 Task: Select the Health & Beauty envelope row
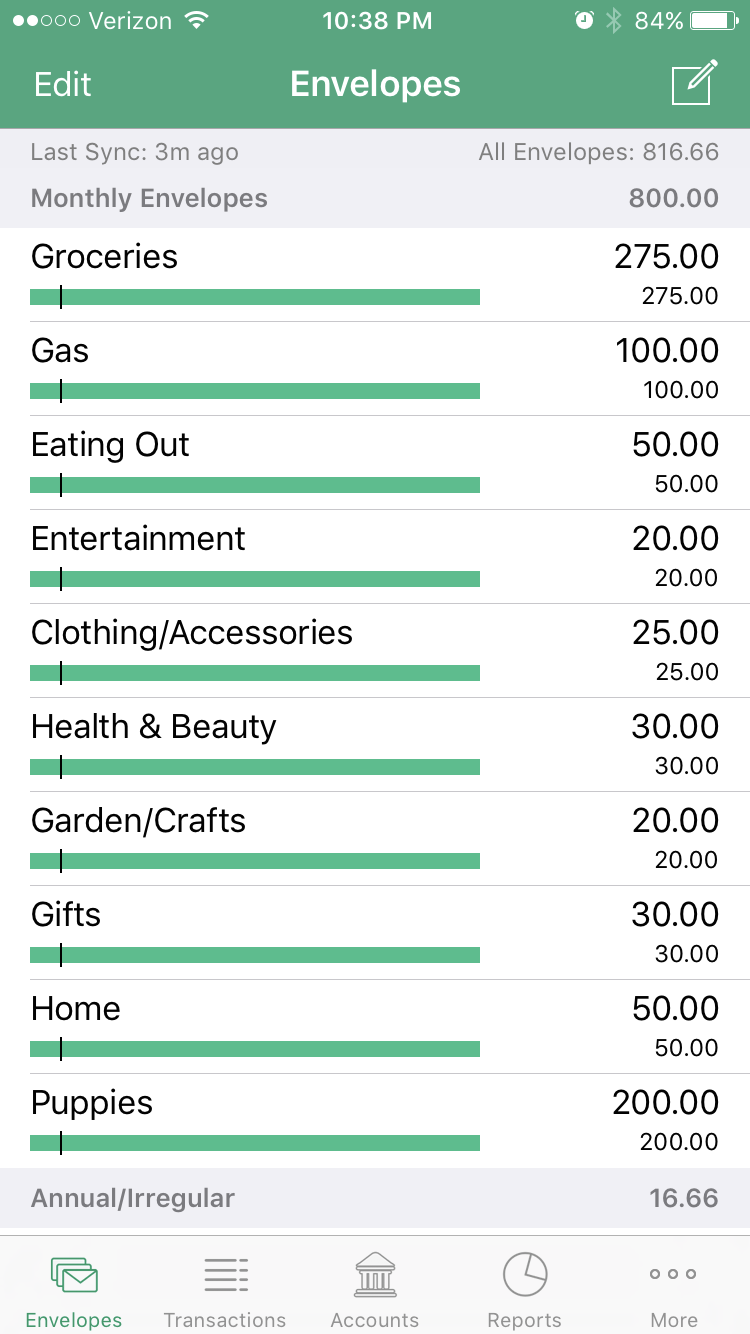(375, 740)
